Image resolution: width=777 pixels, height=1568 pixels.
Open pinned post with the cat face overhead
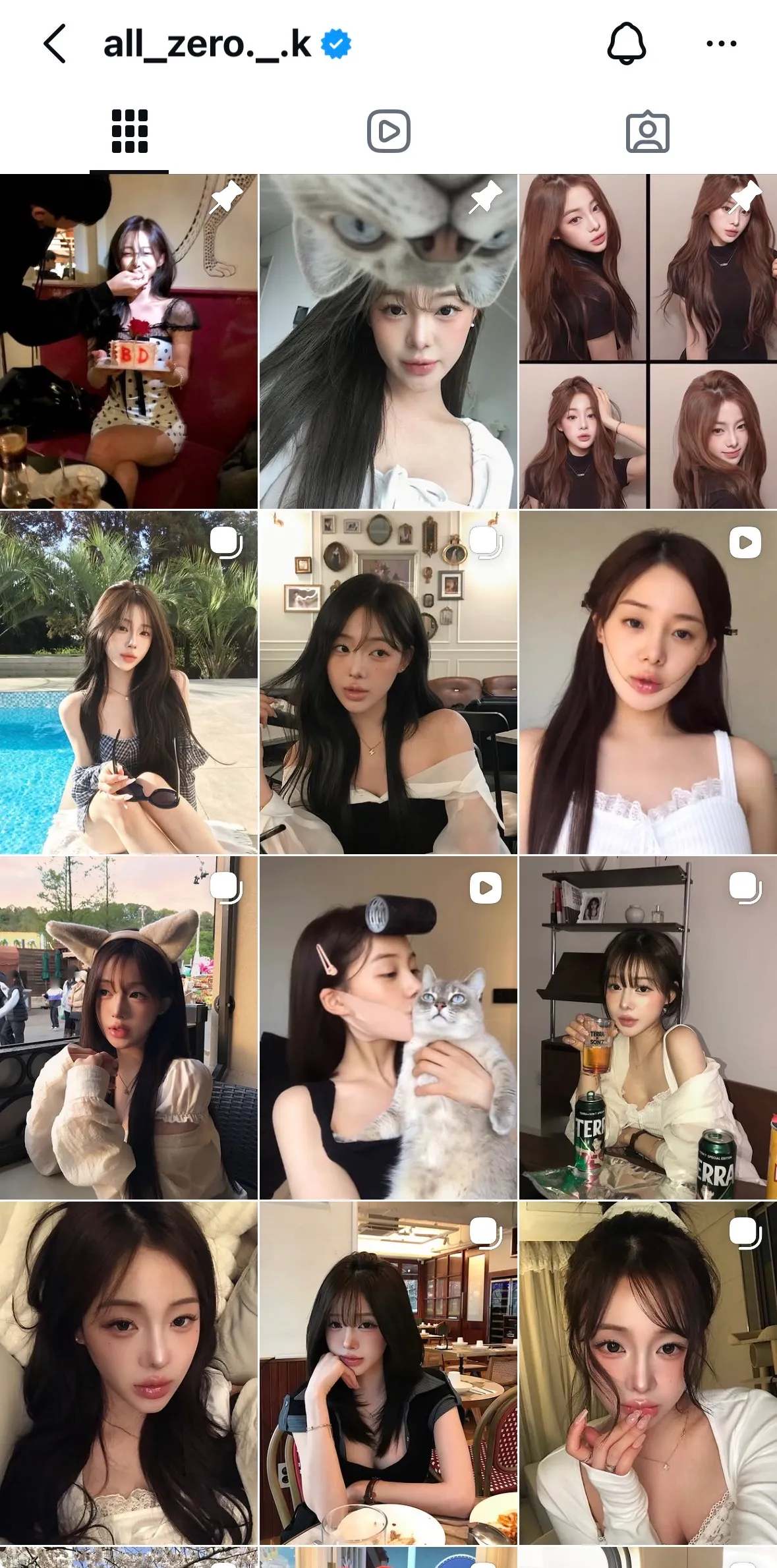coord(388,341)
